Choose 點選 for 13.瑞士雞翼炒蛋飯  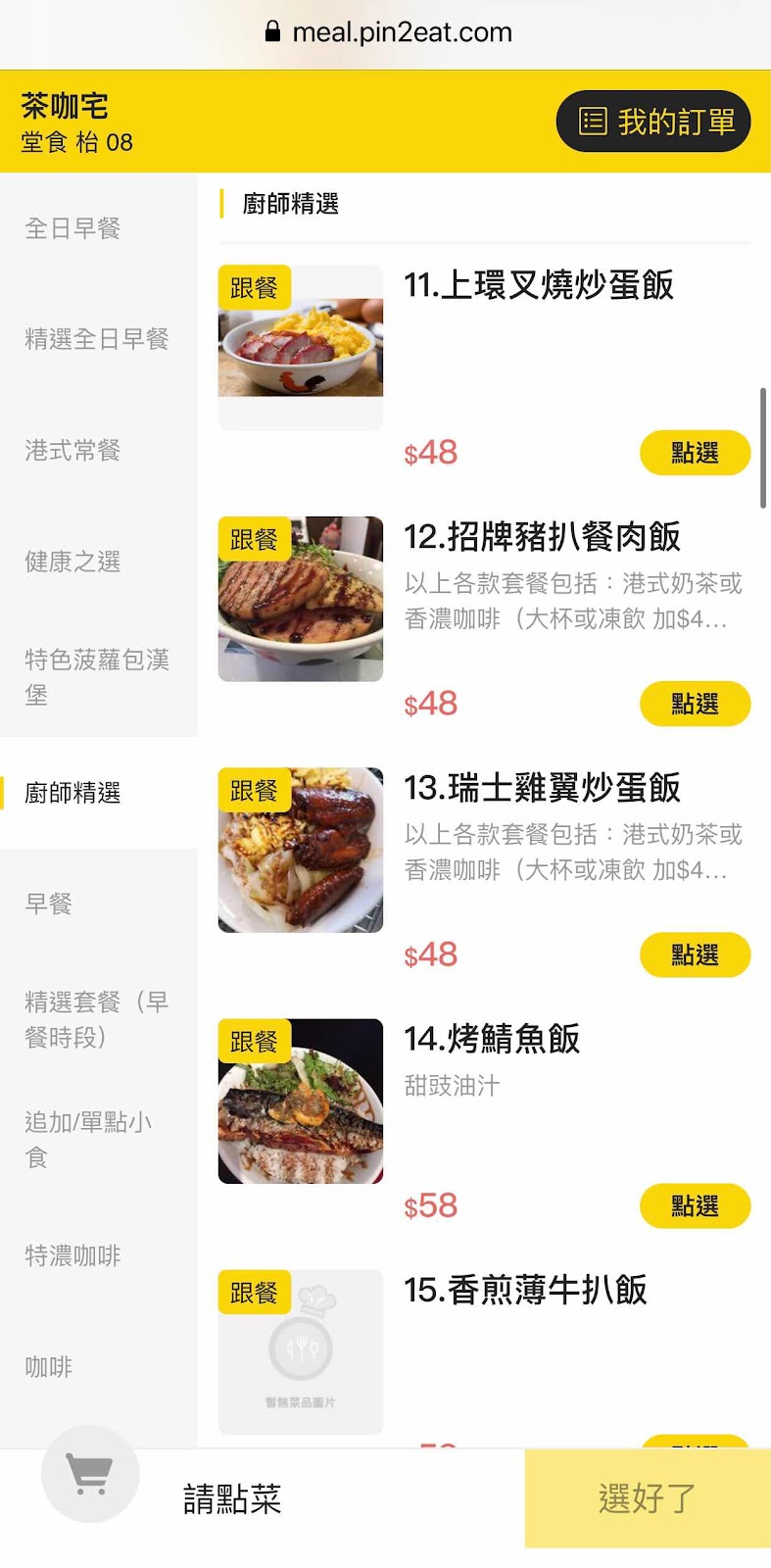695,955
